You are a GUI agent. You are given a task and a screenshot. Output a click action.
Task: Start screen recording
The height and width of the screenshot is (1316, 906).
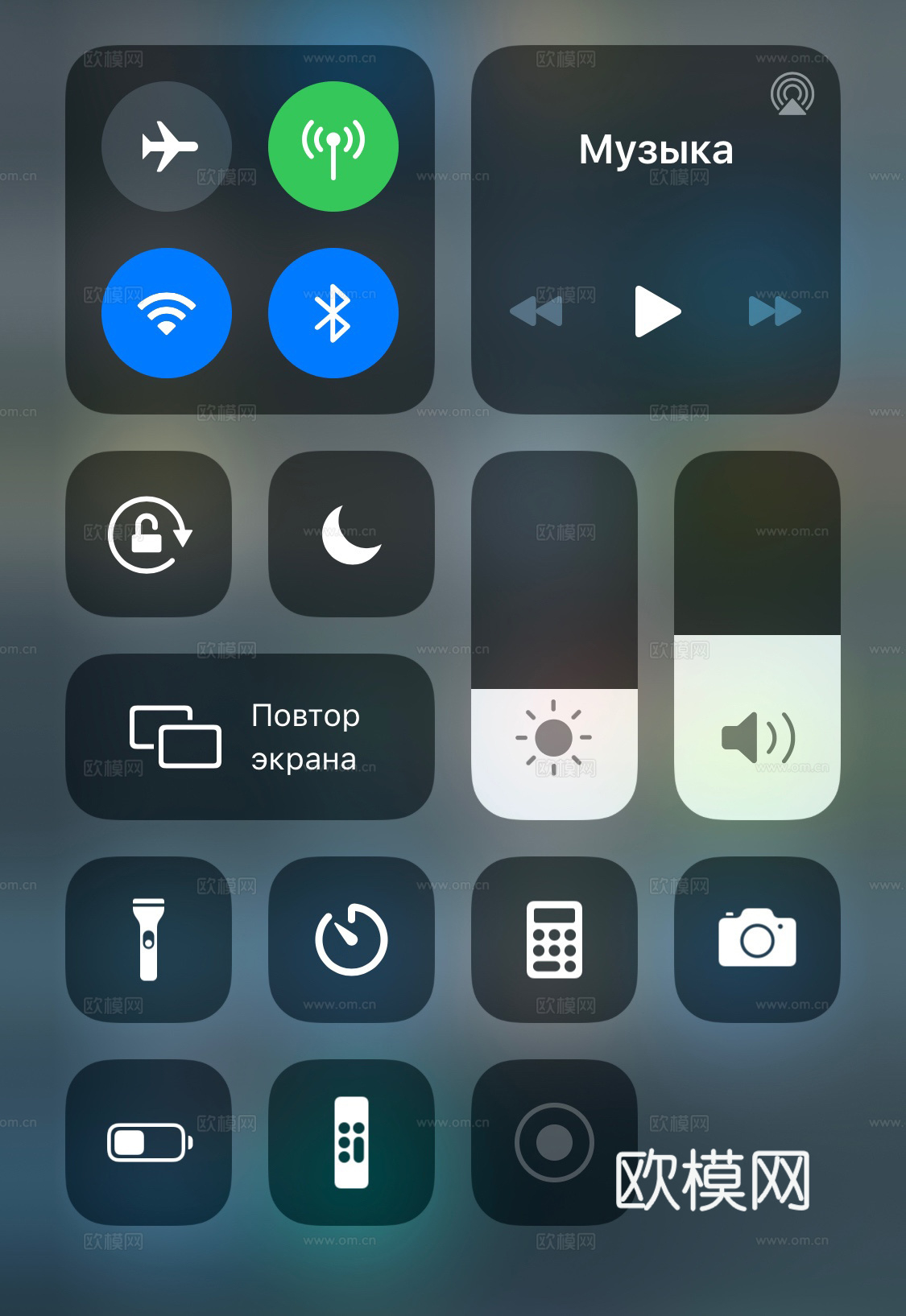554,1142
